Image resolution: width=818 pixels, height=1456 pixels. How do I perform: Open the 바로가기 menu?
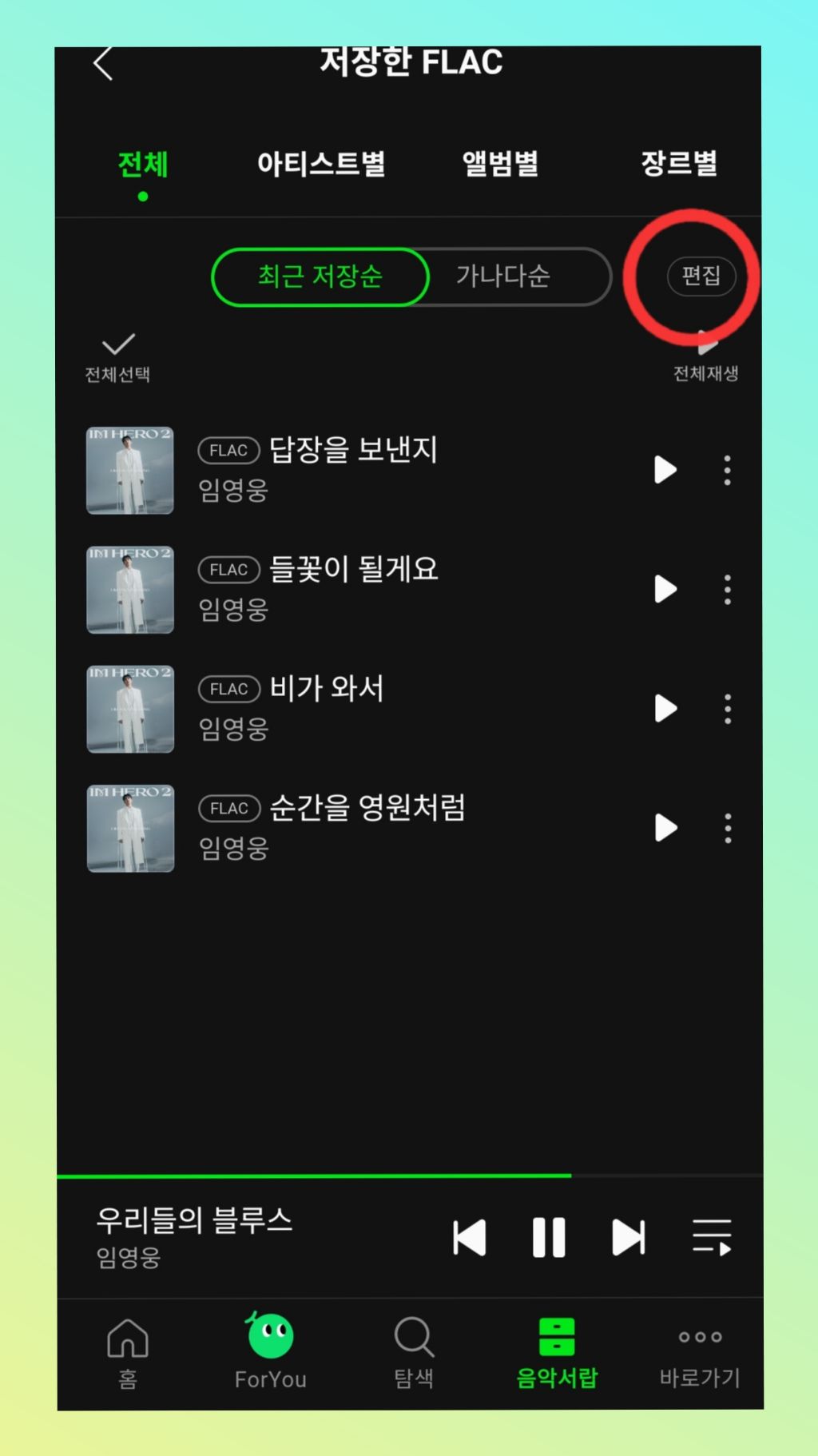(700, 1352)
